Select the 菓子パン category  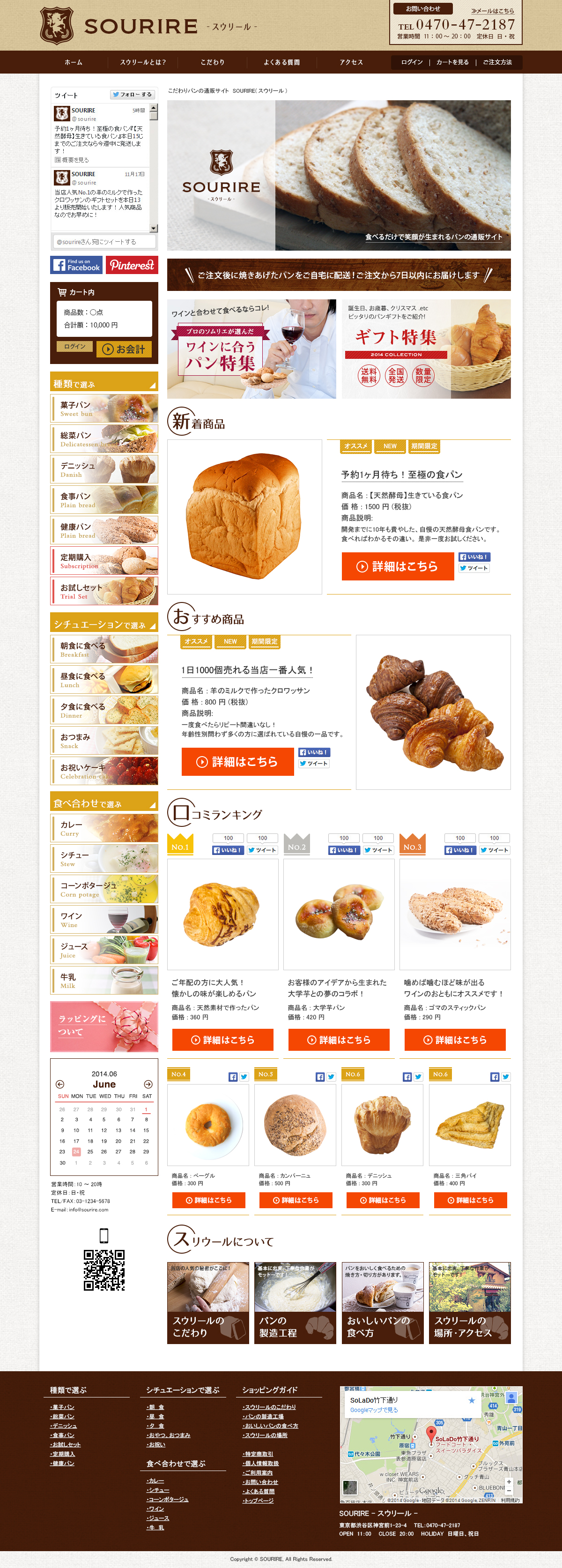(x=104, y=408)
